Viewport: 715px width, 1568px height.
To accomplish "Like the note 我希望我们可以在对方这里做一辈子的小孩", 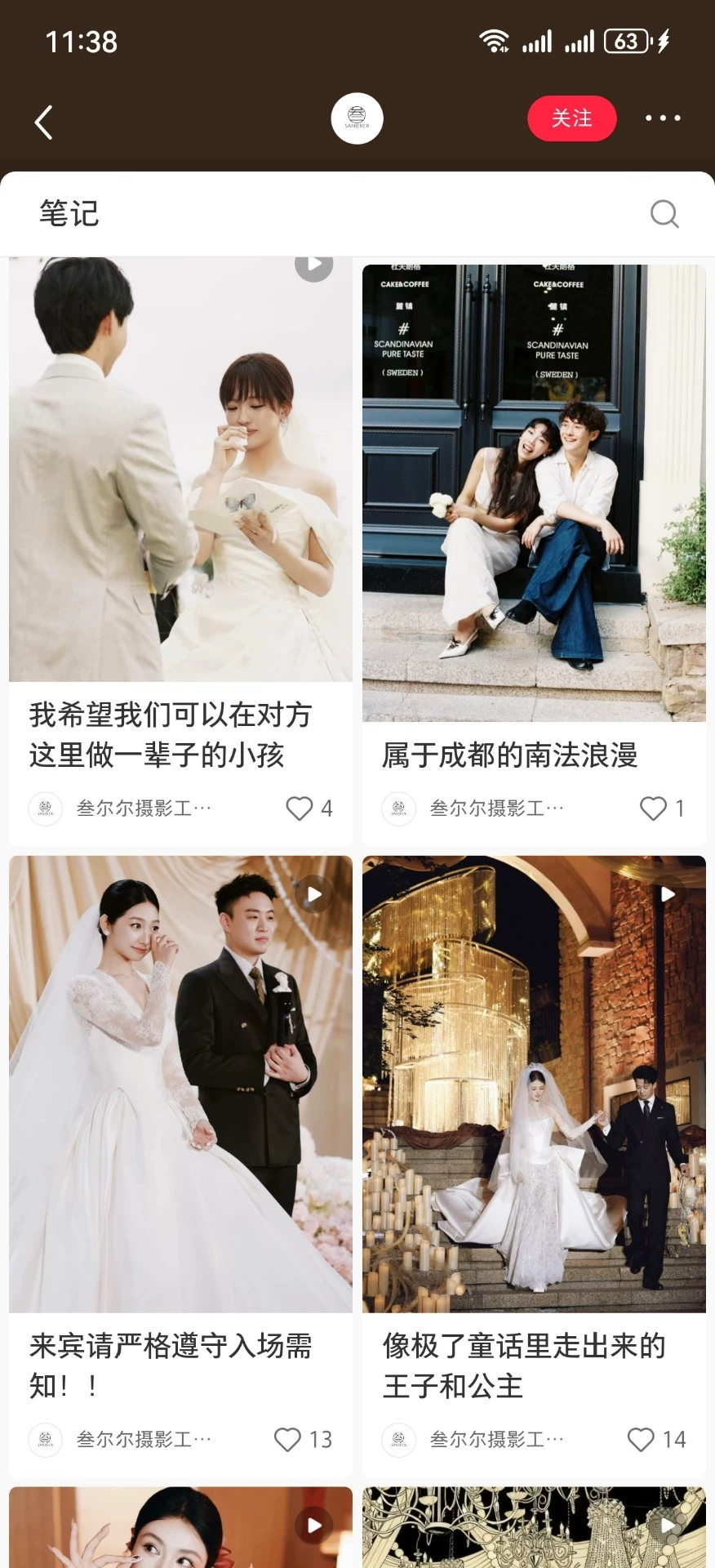I will coord(300,808).
